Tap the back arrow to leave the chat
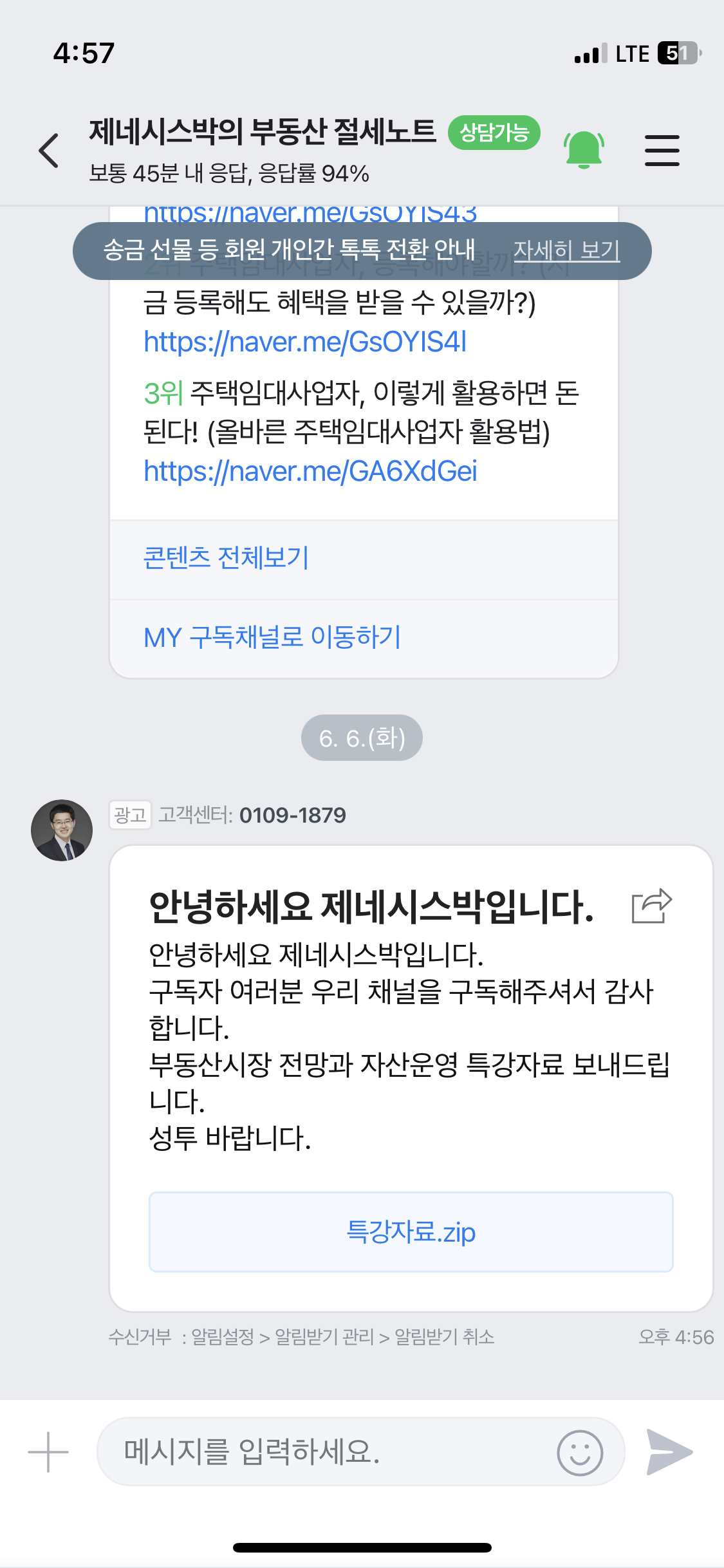 click(x=48, y=149)
